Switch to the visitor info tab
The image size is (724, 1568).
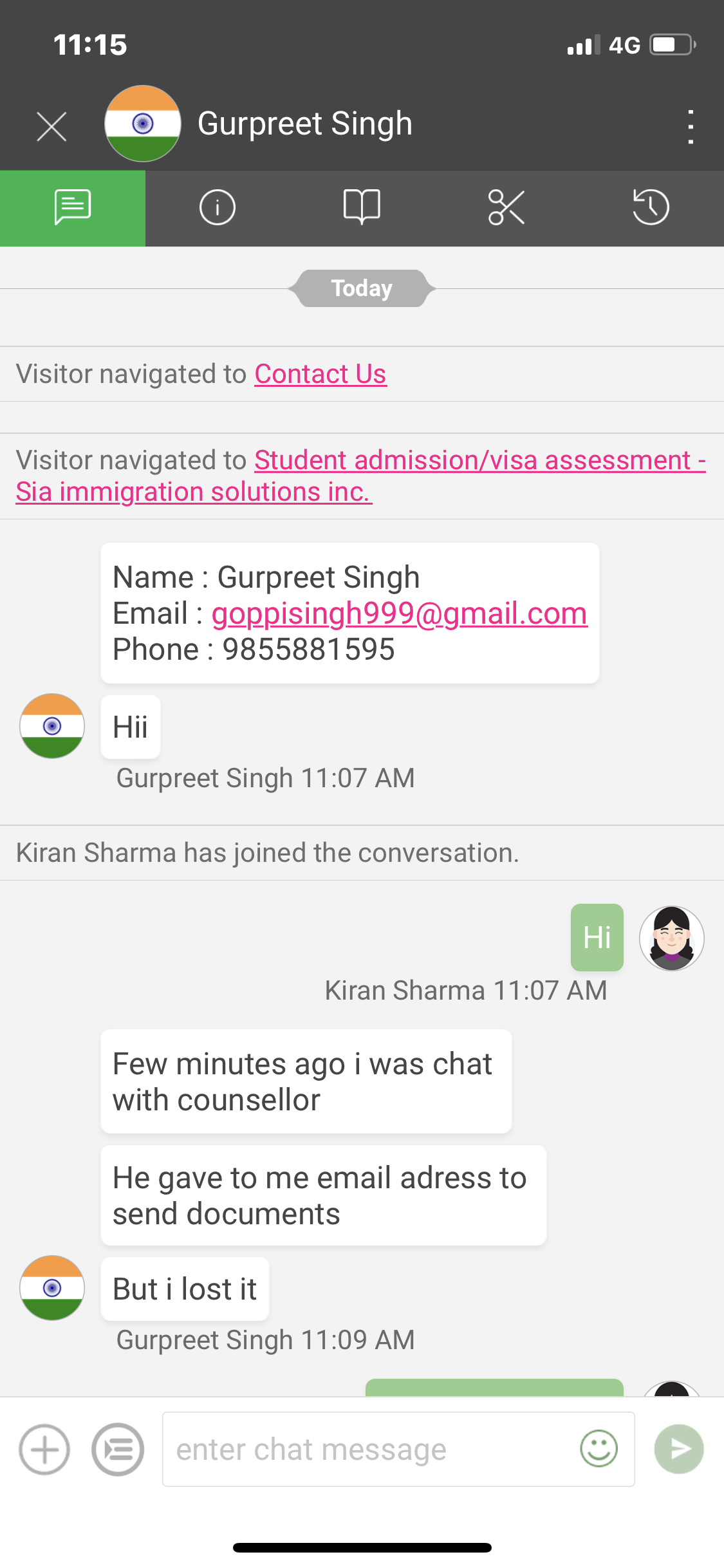[218, 208]
